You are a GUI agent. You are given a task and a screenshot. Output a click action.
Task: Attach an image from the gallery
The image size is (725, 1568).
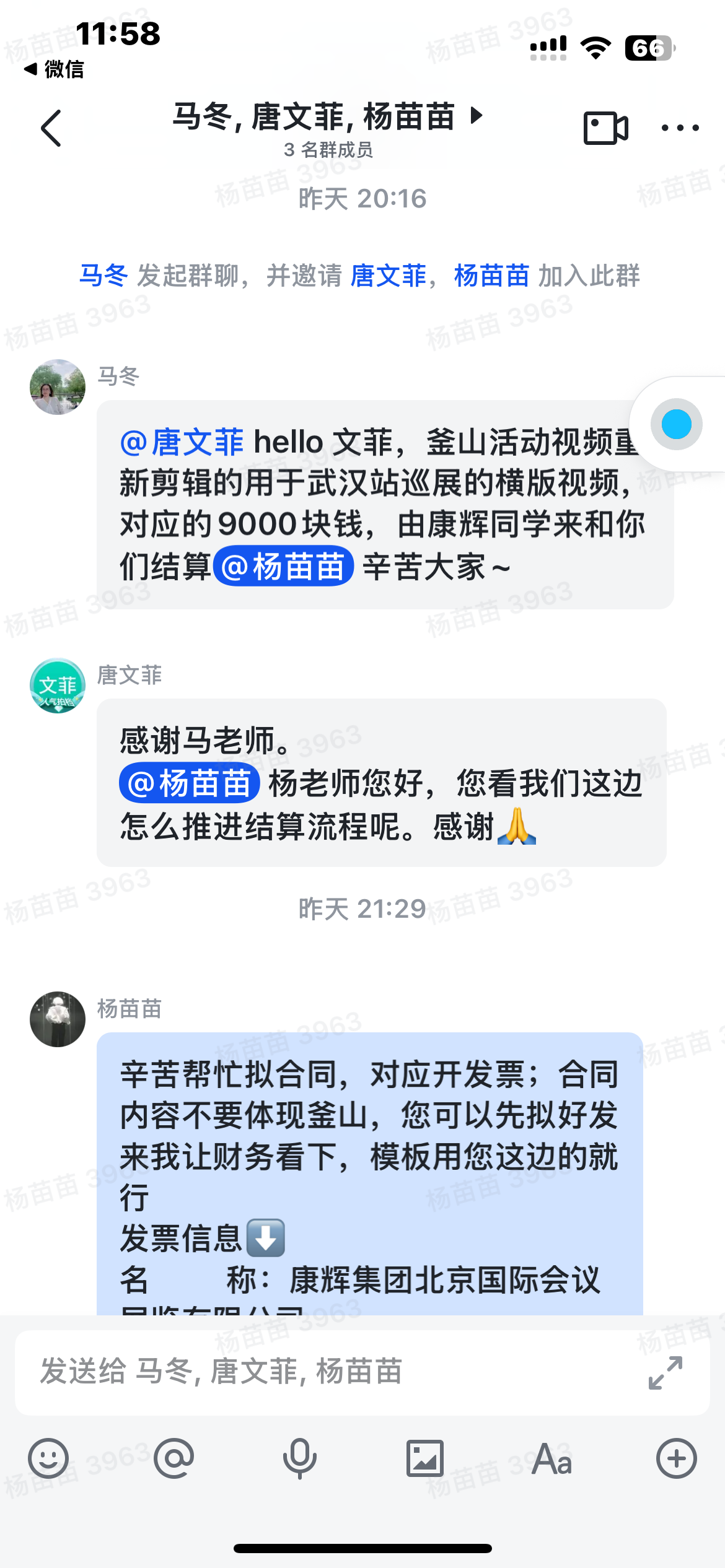[x=425, y=1458]
